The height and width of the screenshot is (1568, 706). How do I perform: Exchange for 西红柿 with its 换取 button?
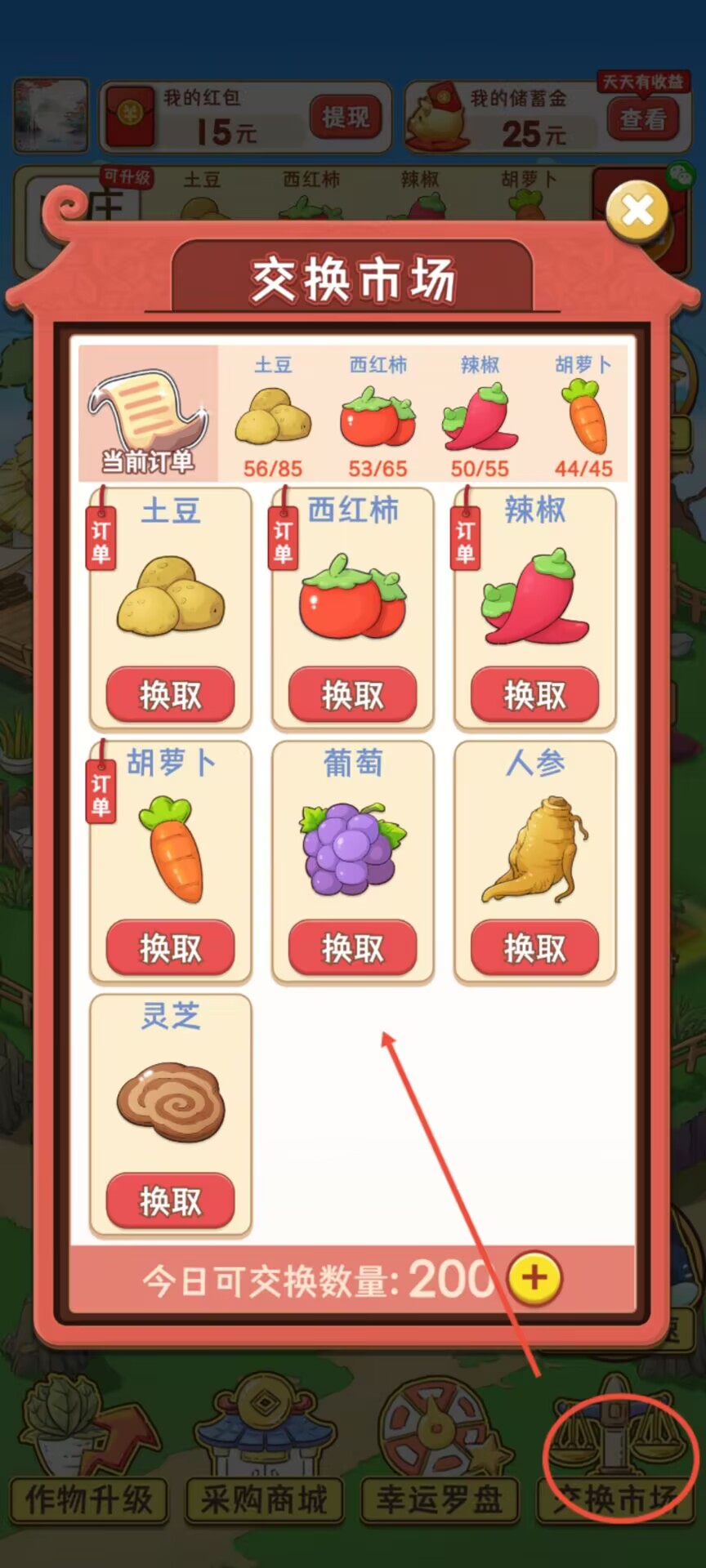(x=352, y=695)
